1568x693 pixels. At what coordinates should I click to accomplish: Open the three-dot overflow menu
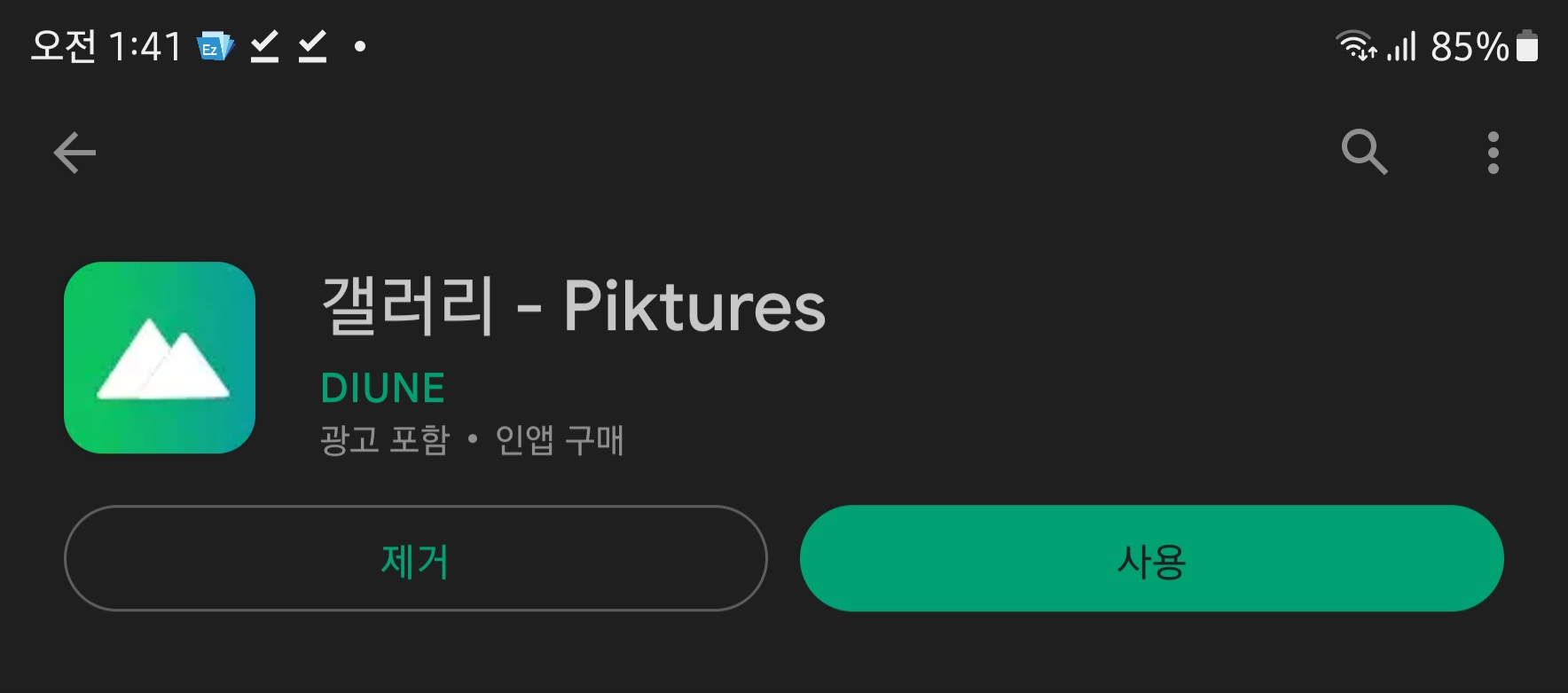coord(1494,153)
